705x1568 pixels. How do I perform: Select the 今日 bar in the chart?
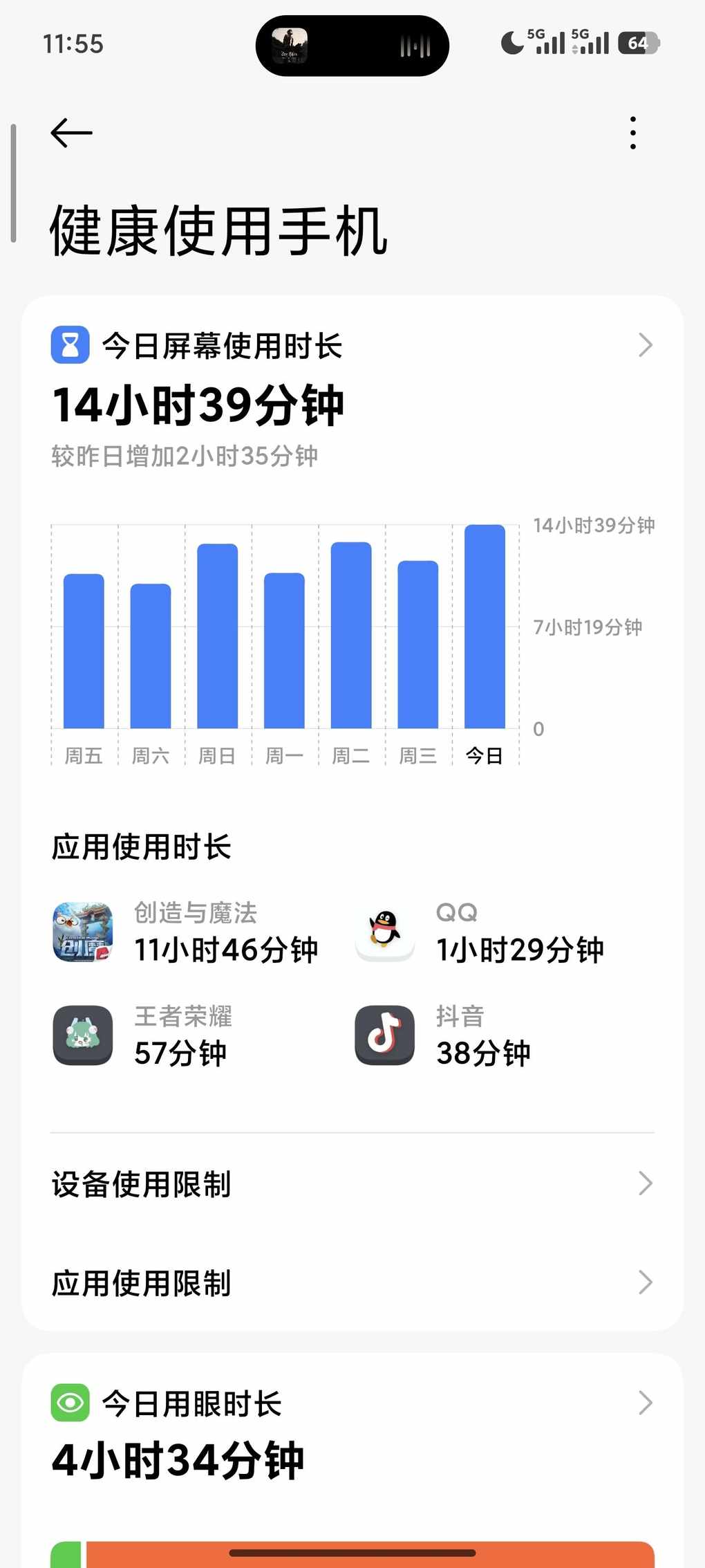tap(485, 626)
